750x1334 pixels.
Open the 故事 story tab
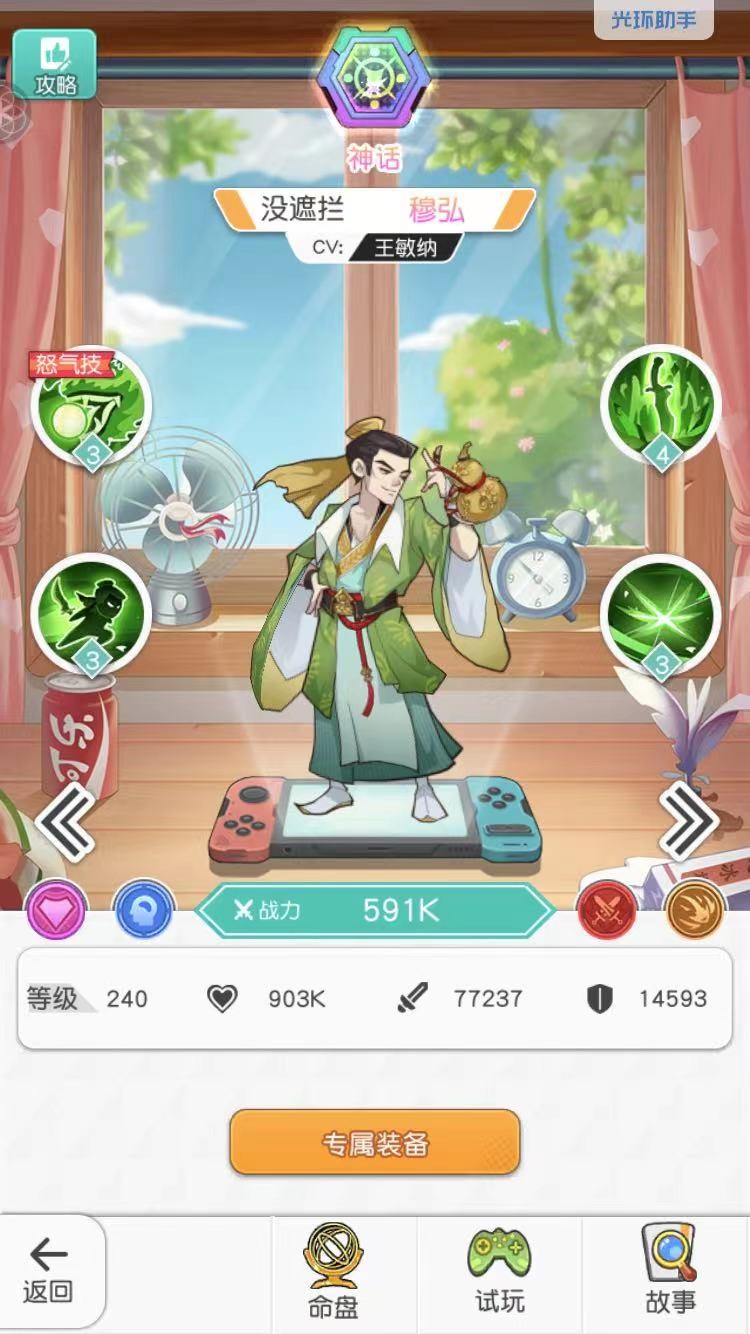(x=669, y=1272)
